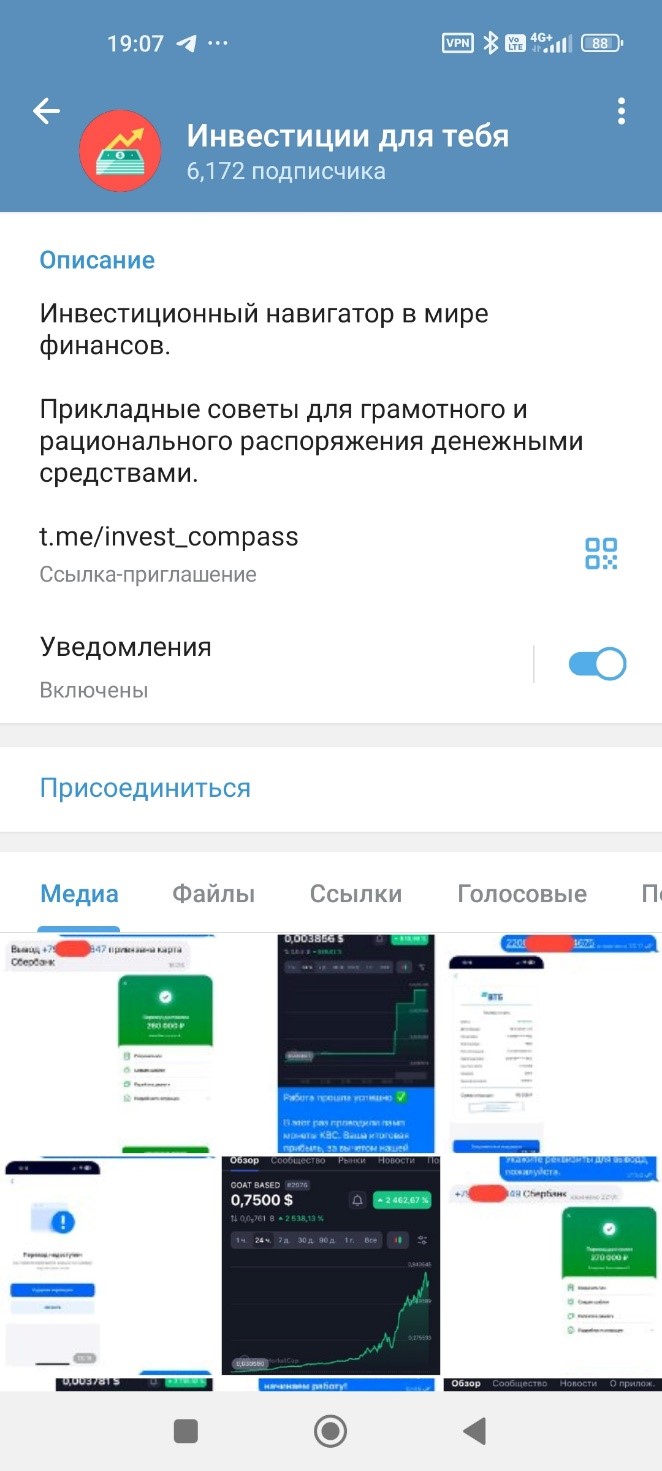The width and height of the screenshot is (662, 1471).
Task: Open the Сбербанк 280 000 ₽ transfer image
Action: pyautogui.click(x=109, y=1043)
